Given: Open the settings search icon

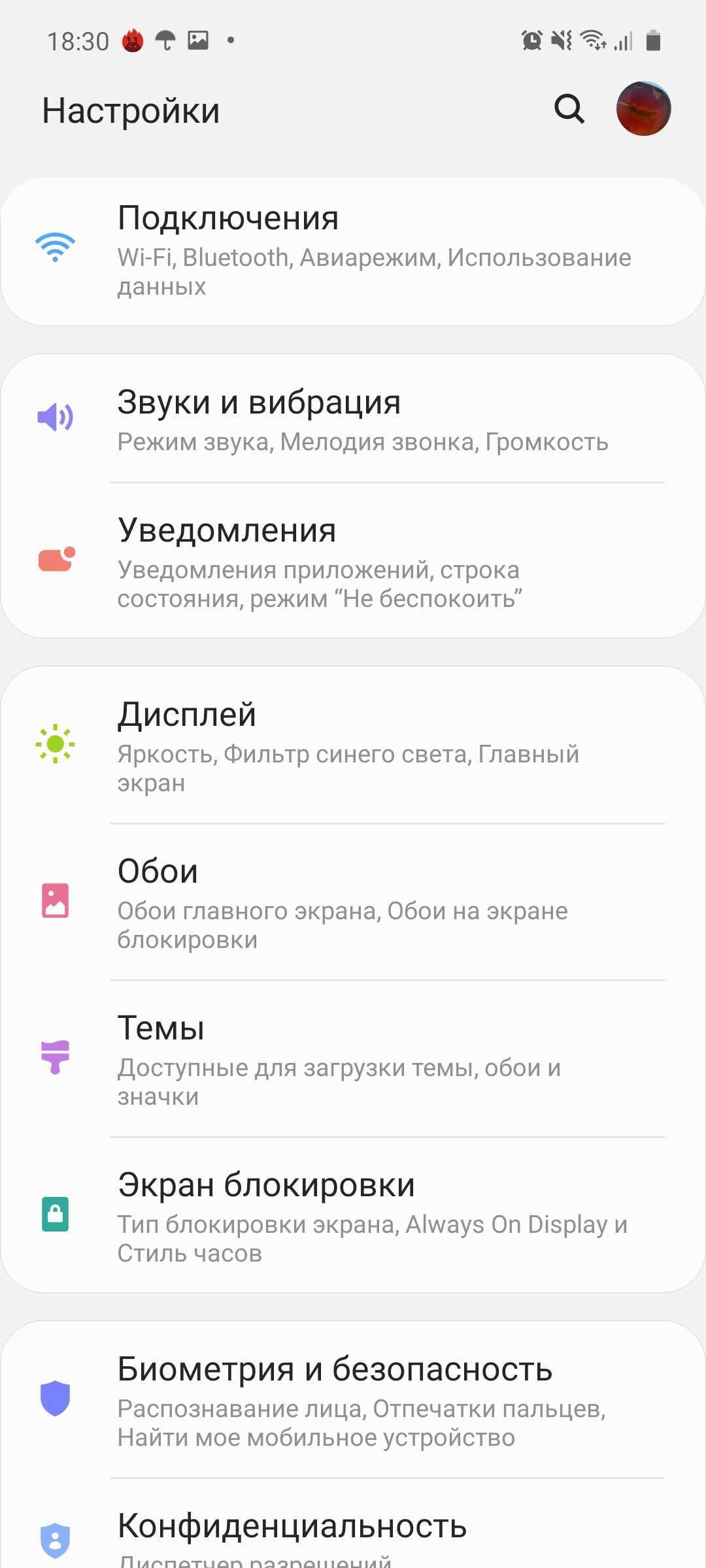Looking at the screenshot, I should [569, 108].
